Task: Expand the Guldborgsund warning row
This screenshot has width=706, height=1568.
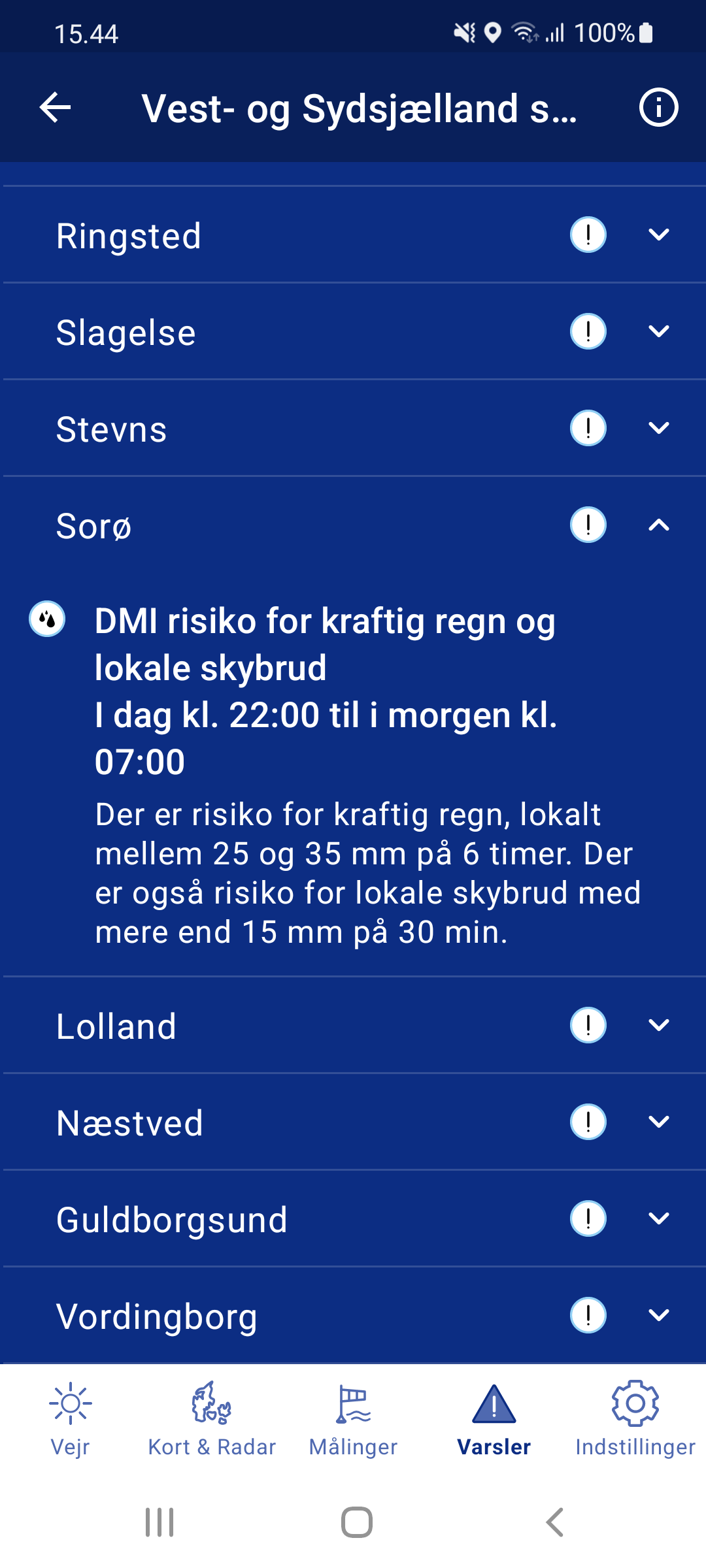Action: (x=353, y=1218)
